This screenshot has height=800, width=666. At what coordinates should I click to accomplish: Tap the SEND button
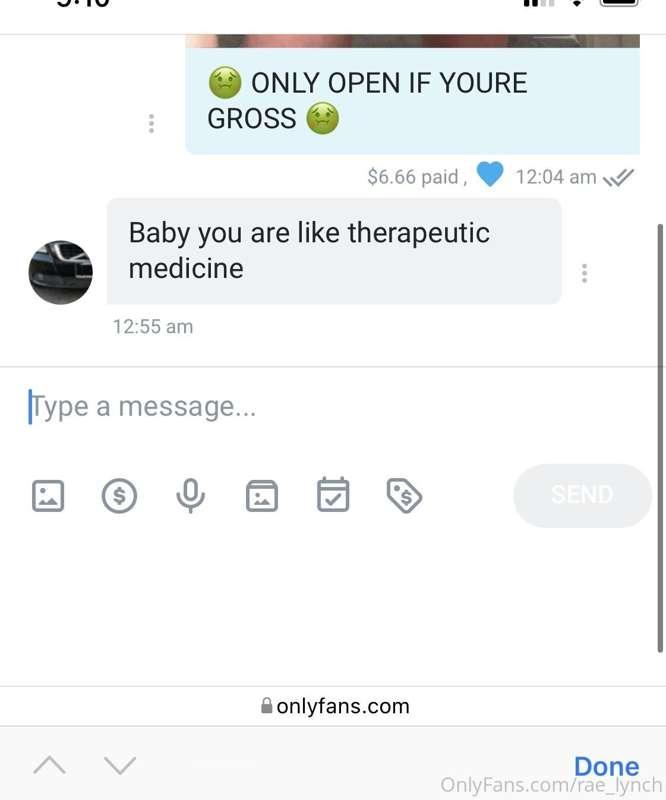(x=582, y=495)
